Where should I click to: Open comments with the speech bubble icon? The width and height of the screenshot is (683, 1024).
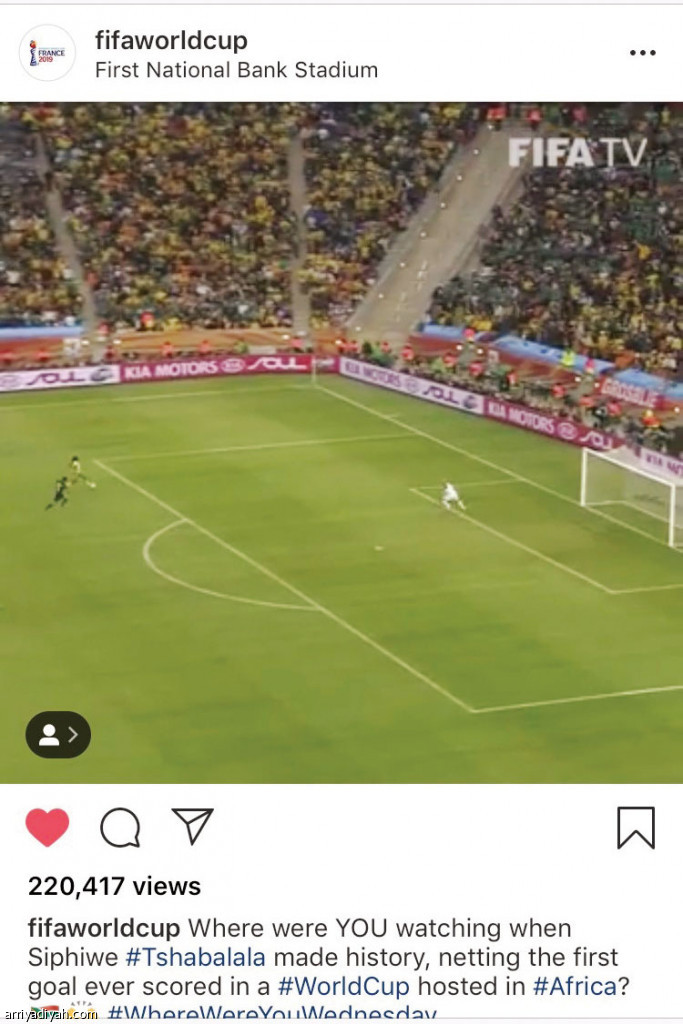pyautogui.click(x=120, y=828)
